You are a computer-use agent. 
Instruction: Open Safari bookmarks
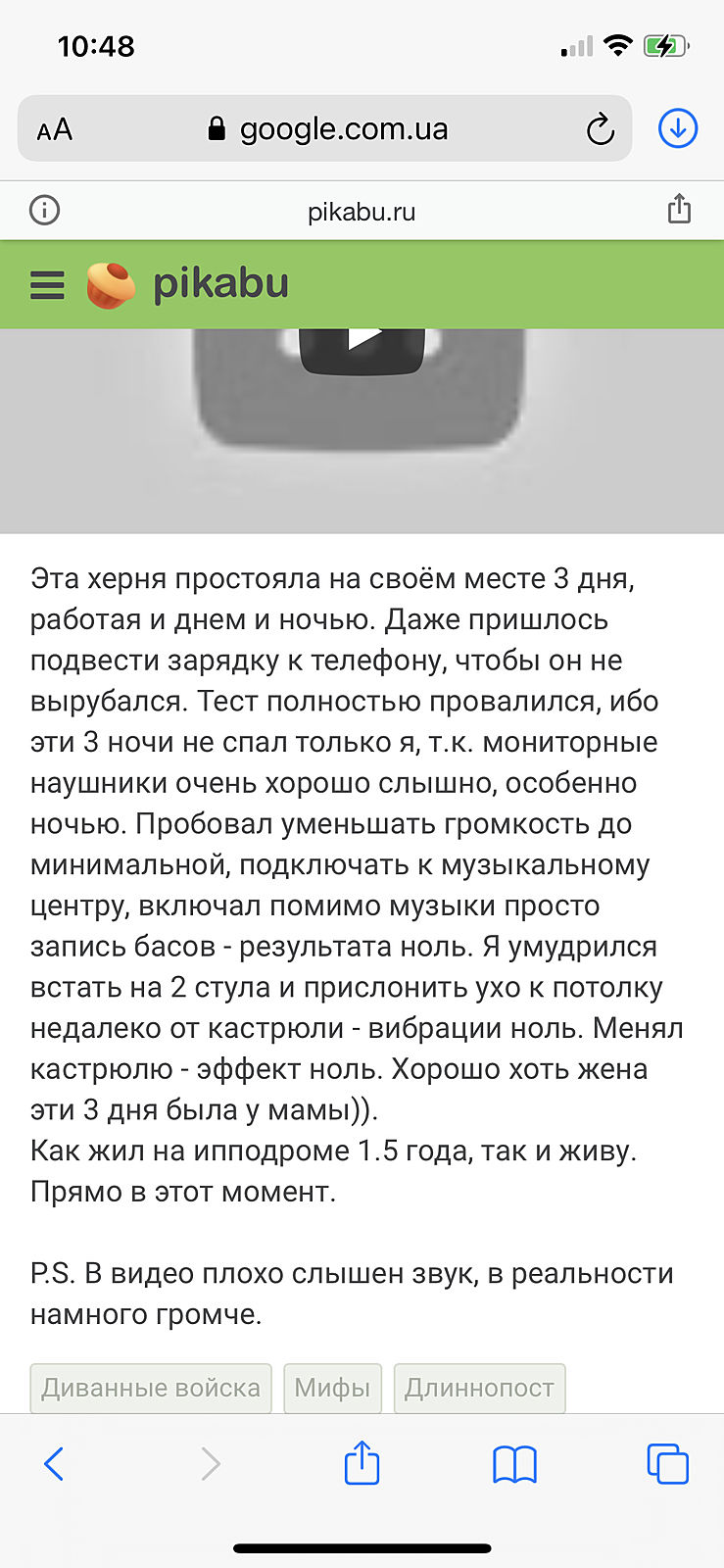pyautogui.click(x=514, y=1464)
